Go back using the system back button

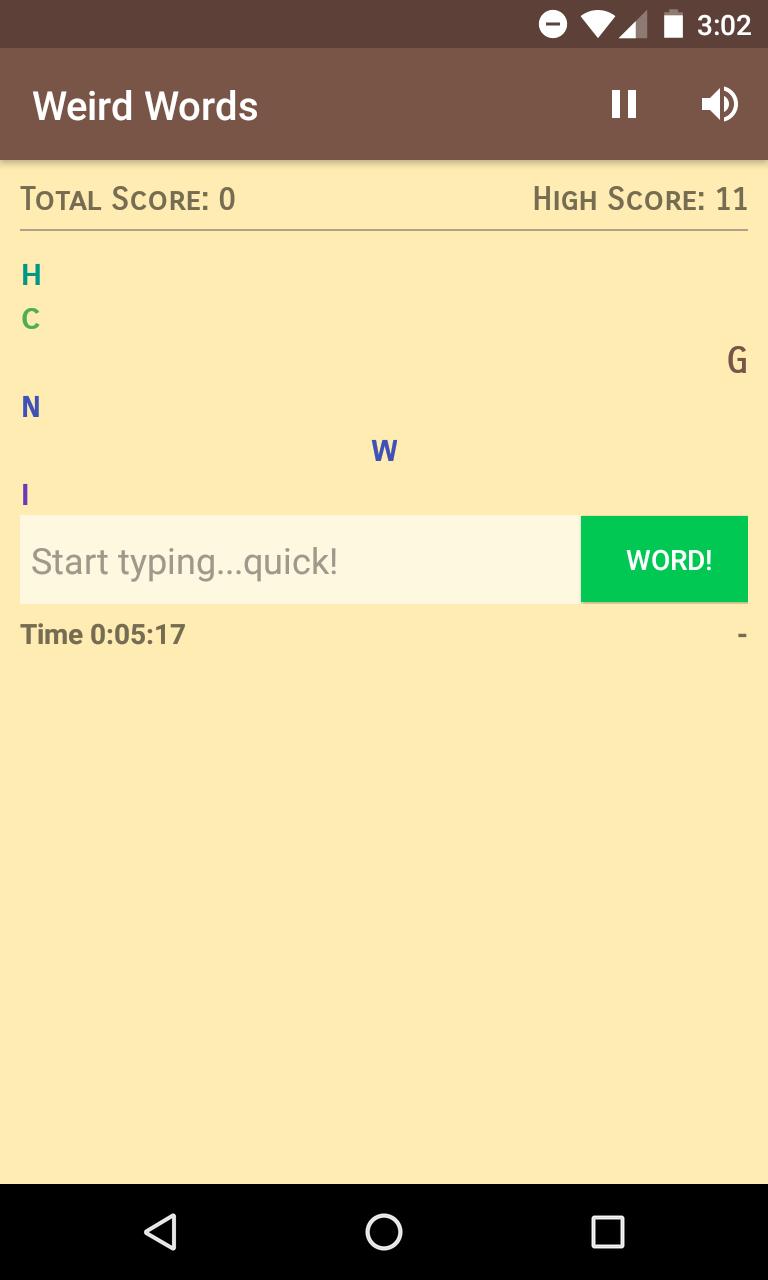pos(160,1232)
